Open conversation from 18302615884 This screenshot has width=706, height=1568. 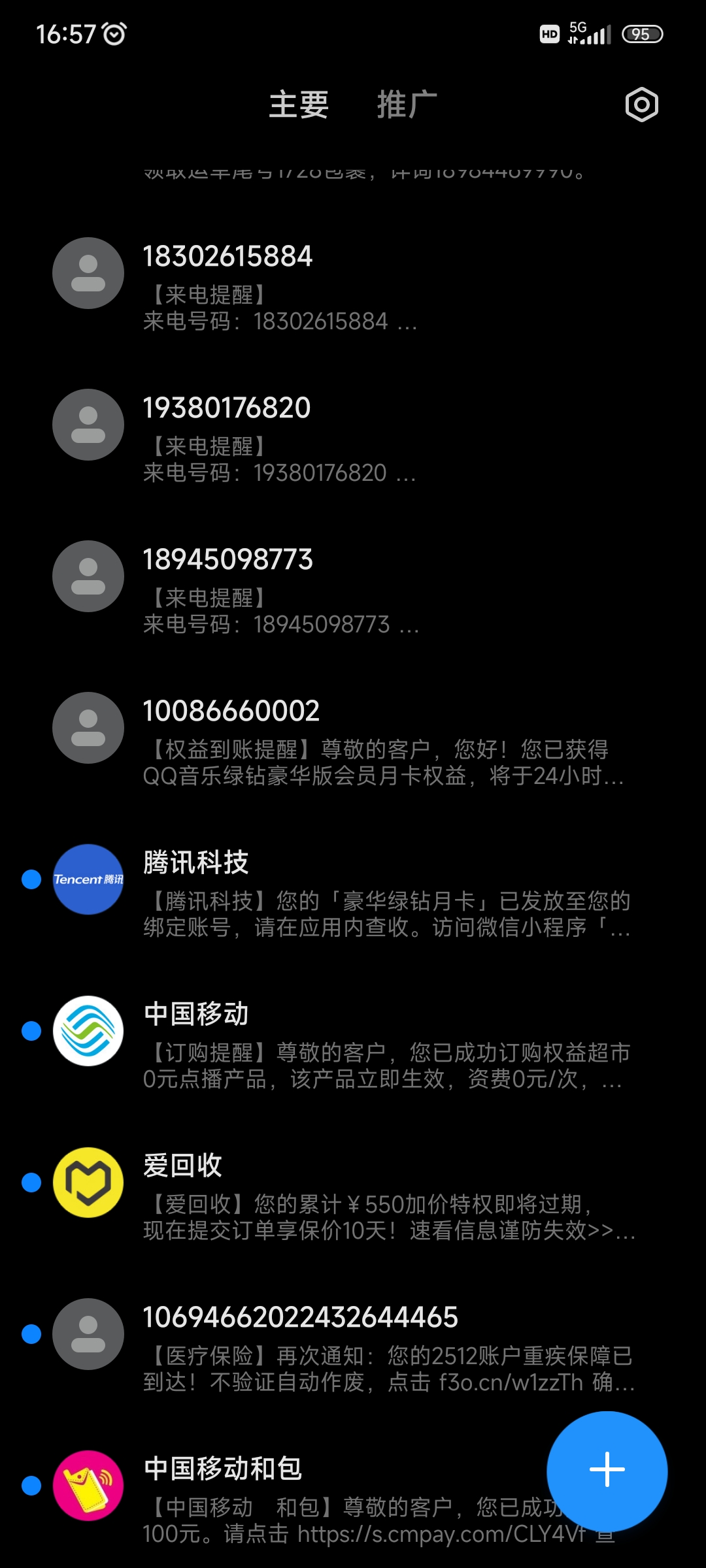pyautogui.click(x=353, y=273)
